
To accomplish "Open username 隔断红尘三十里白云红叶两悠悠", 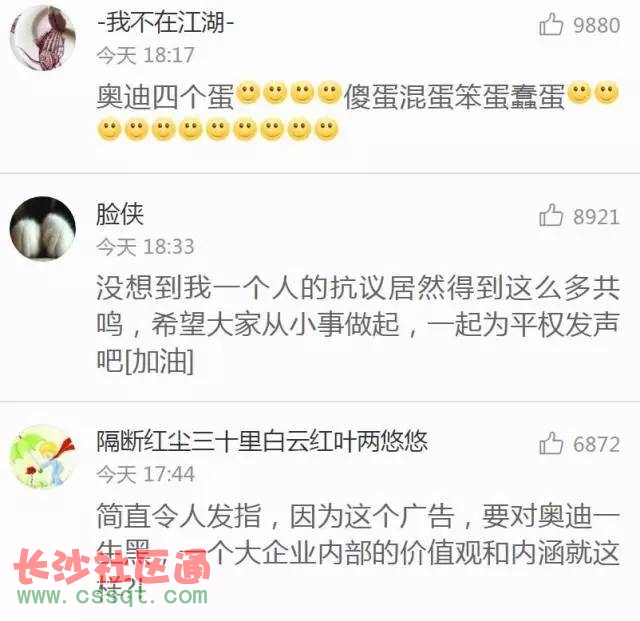I will coord(262,441).
